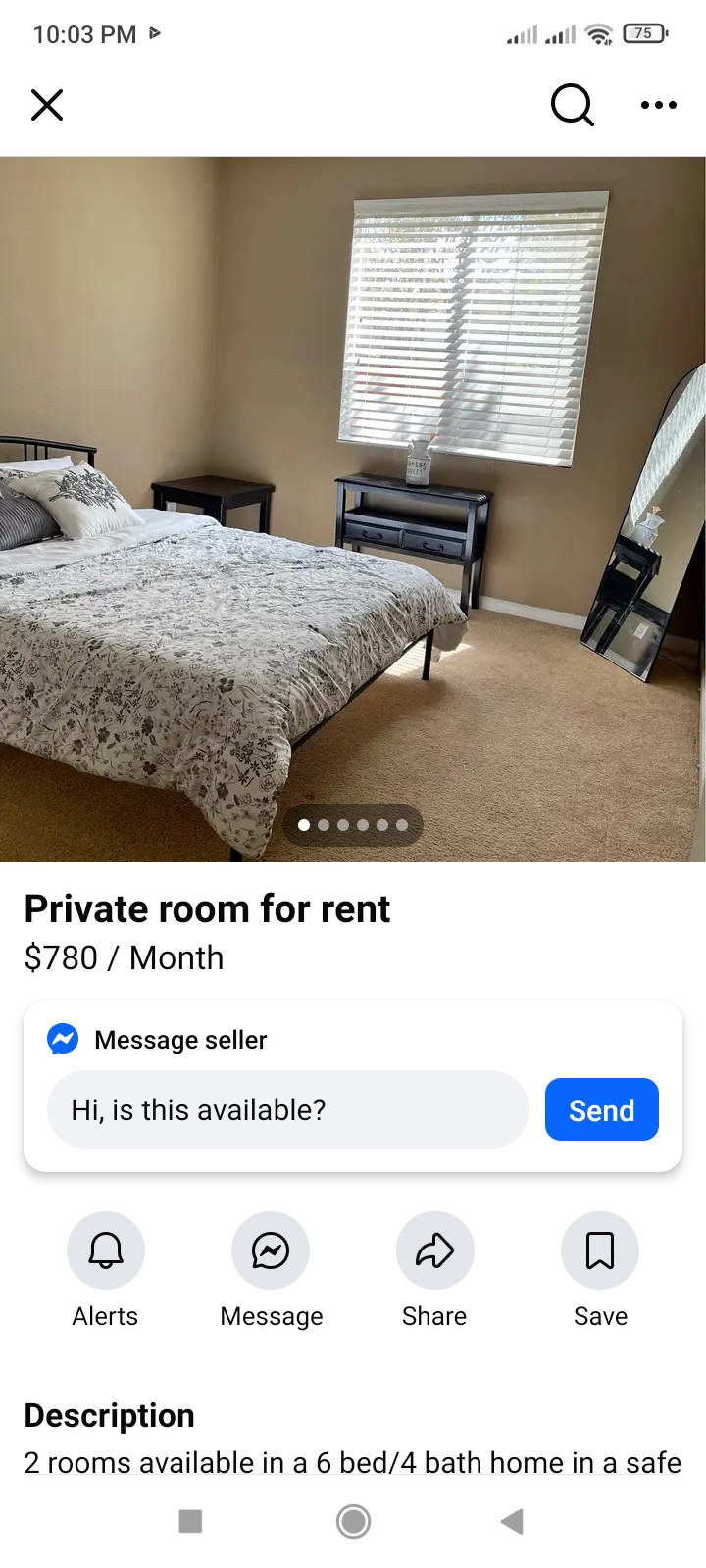Screen dimensions: 706x1568
Task: Go back using the system back button
Action: coord(511,1521)
